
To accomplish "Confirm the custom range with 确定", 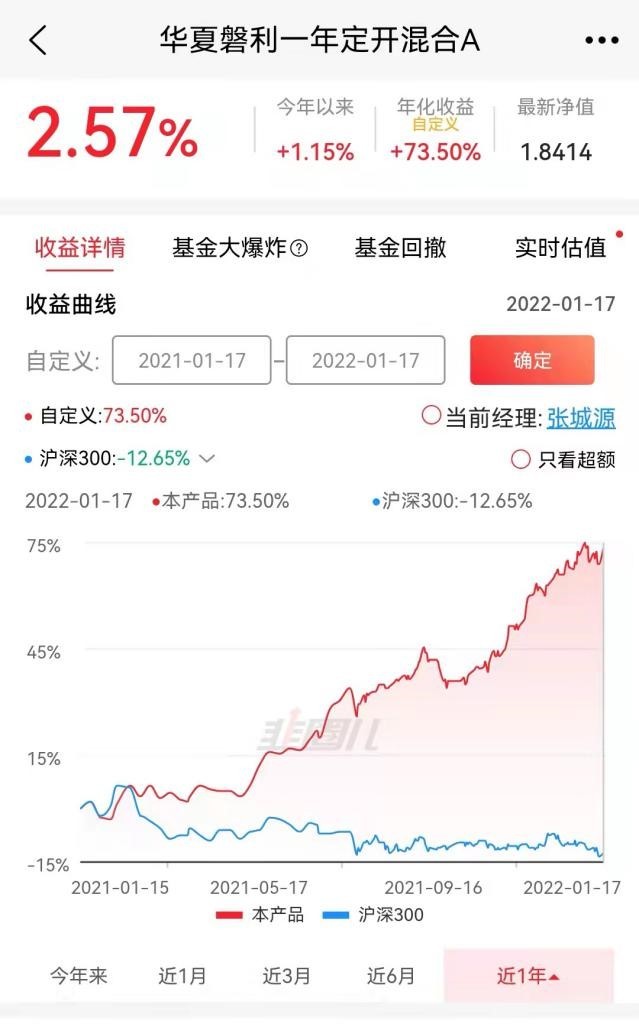I will (532, 360).
